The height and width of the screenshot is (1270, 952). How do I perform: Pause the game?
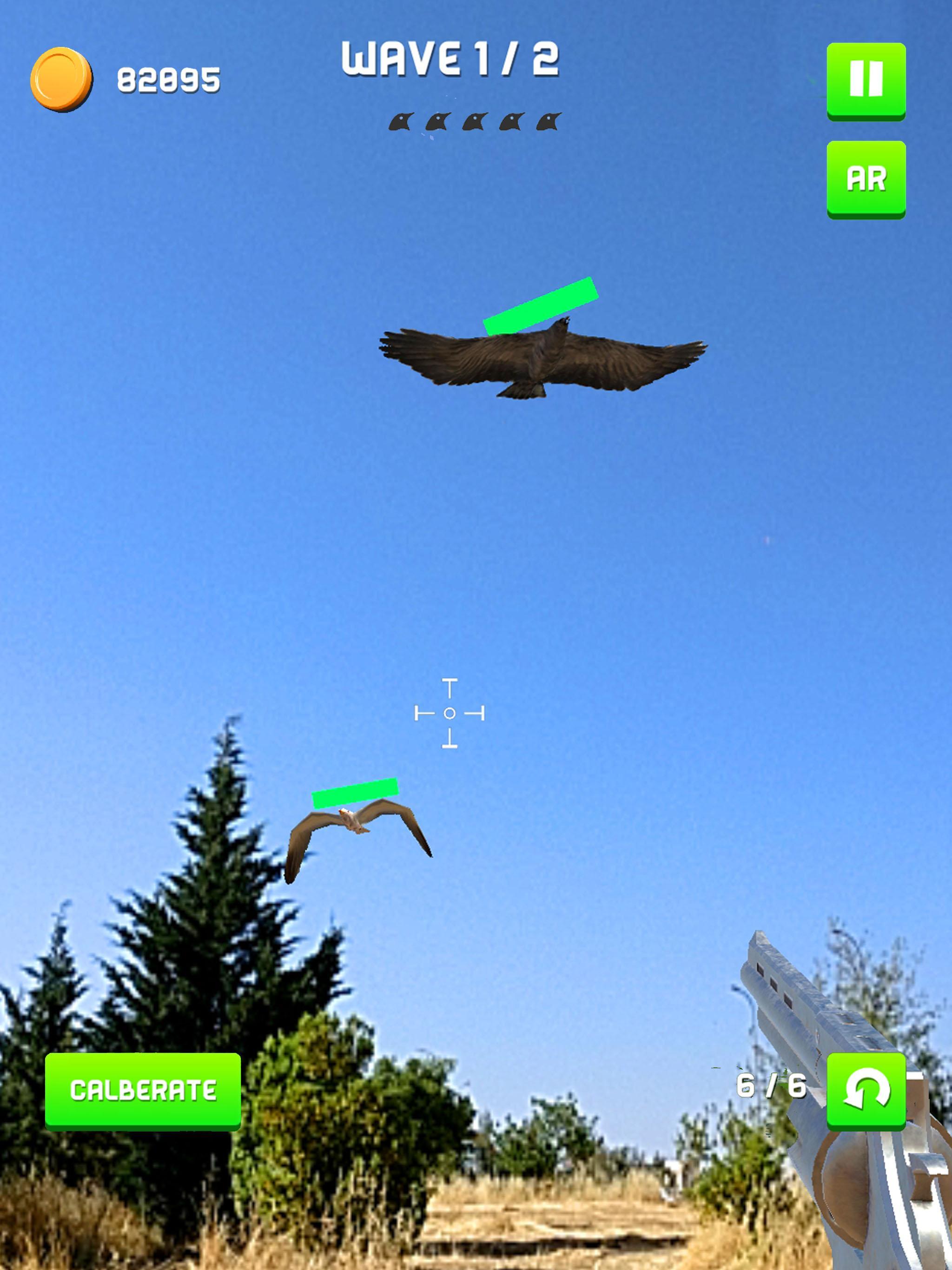[866, 80]
